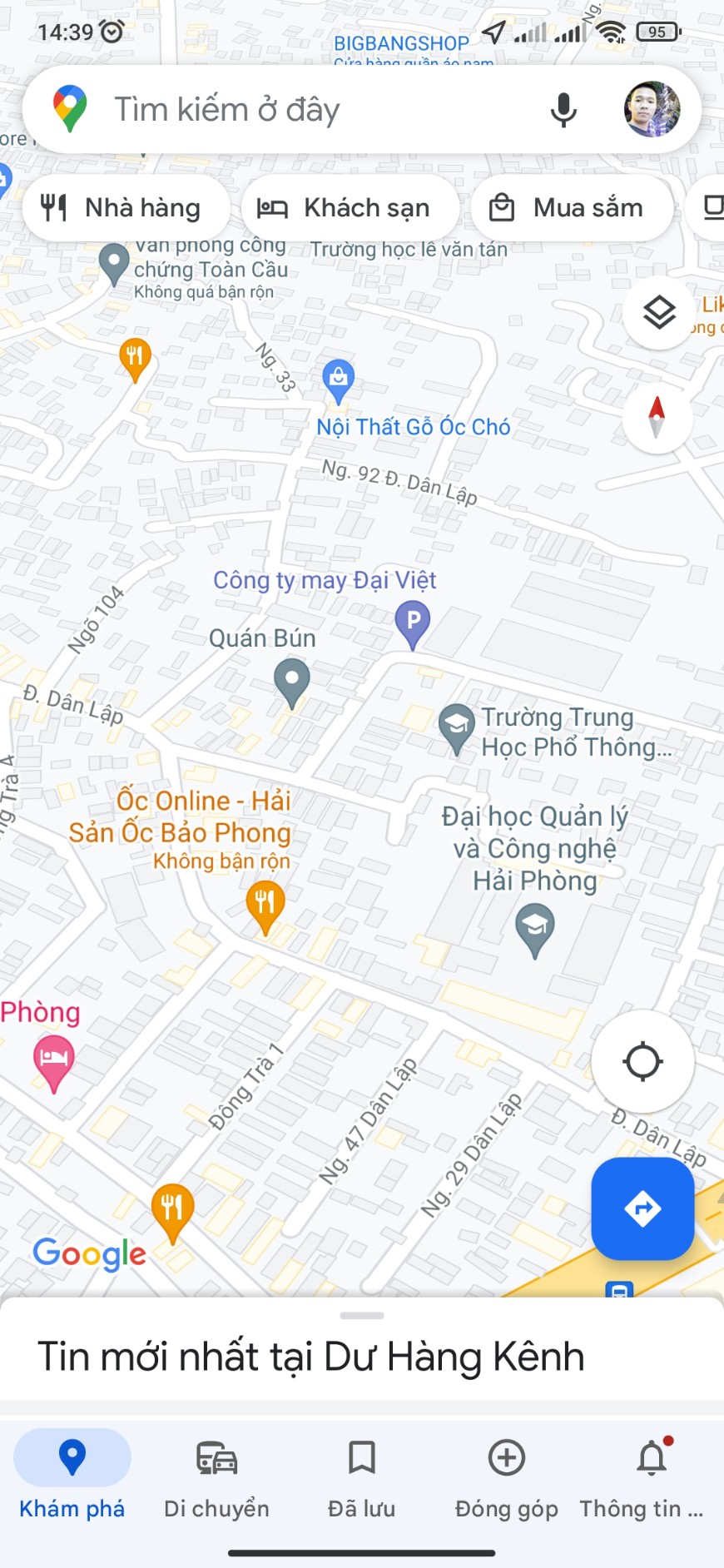This screenshot has height=1568, width=724.
Task: Center the map on my location
Action: pyautogui.click(x=642, y=1061)
